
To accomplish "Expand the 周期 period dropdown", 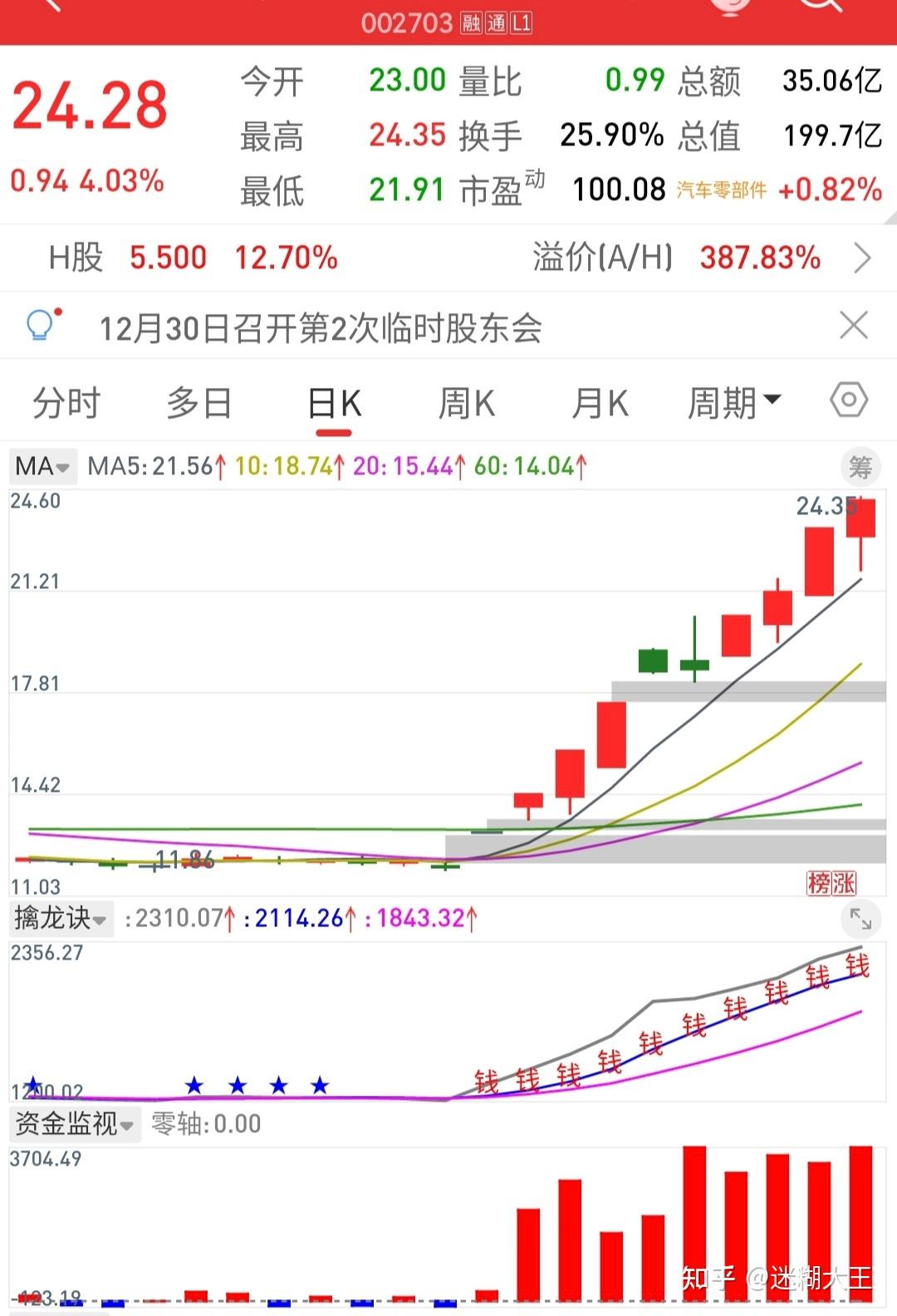I will pos(733,404).
